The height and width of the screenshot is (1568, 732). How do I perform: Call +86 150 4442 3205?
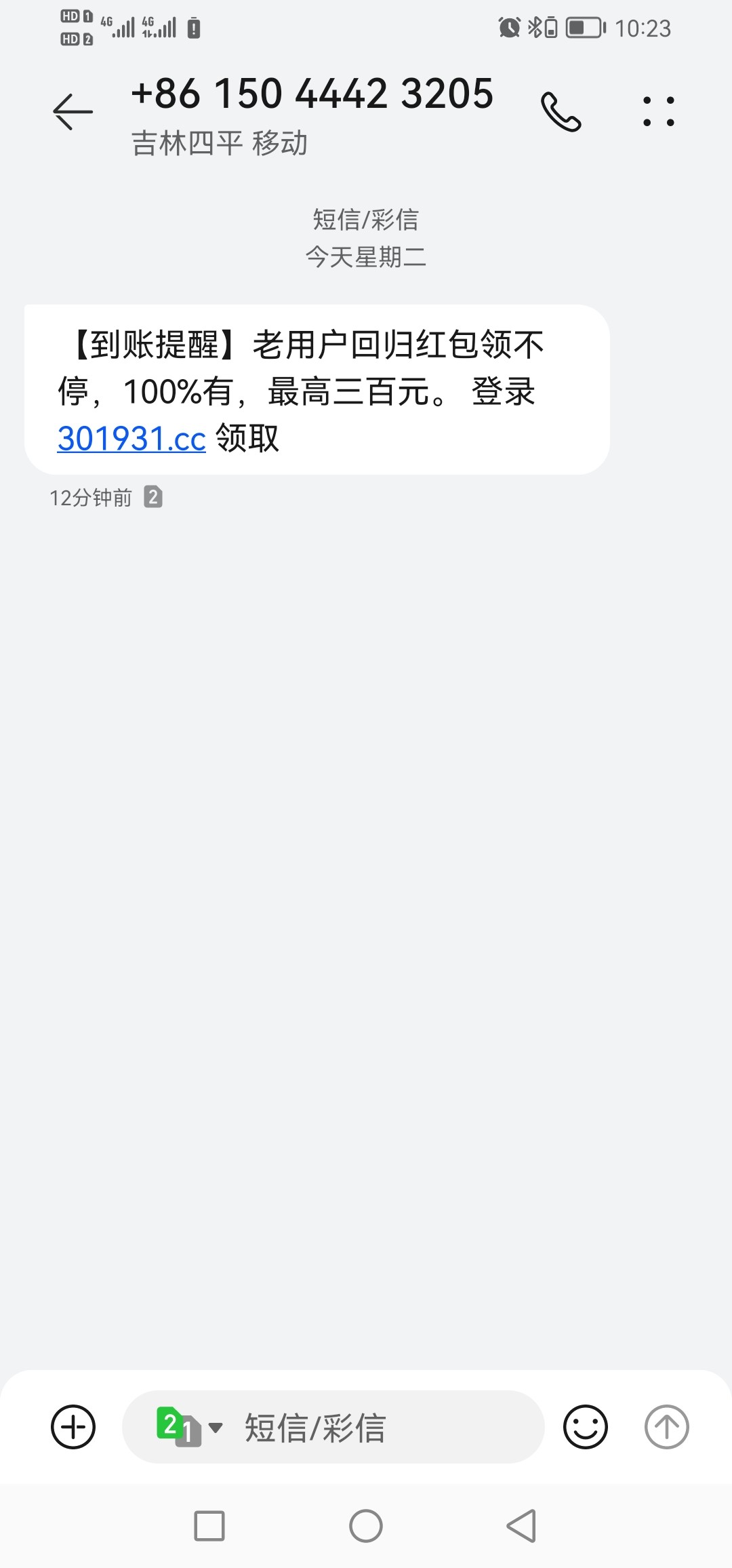tap(561, 112)
